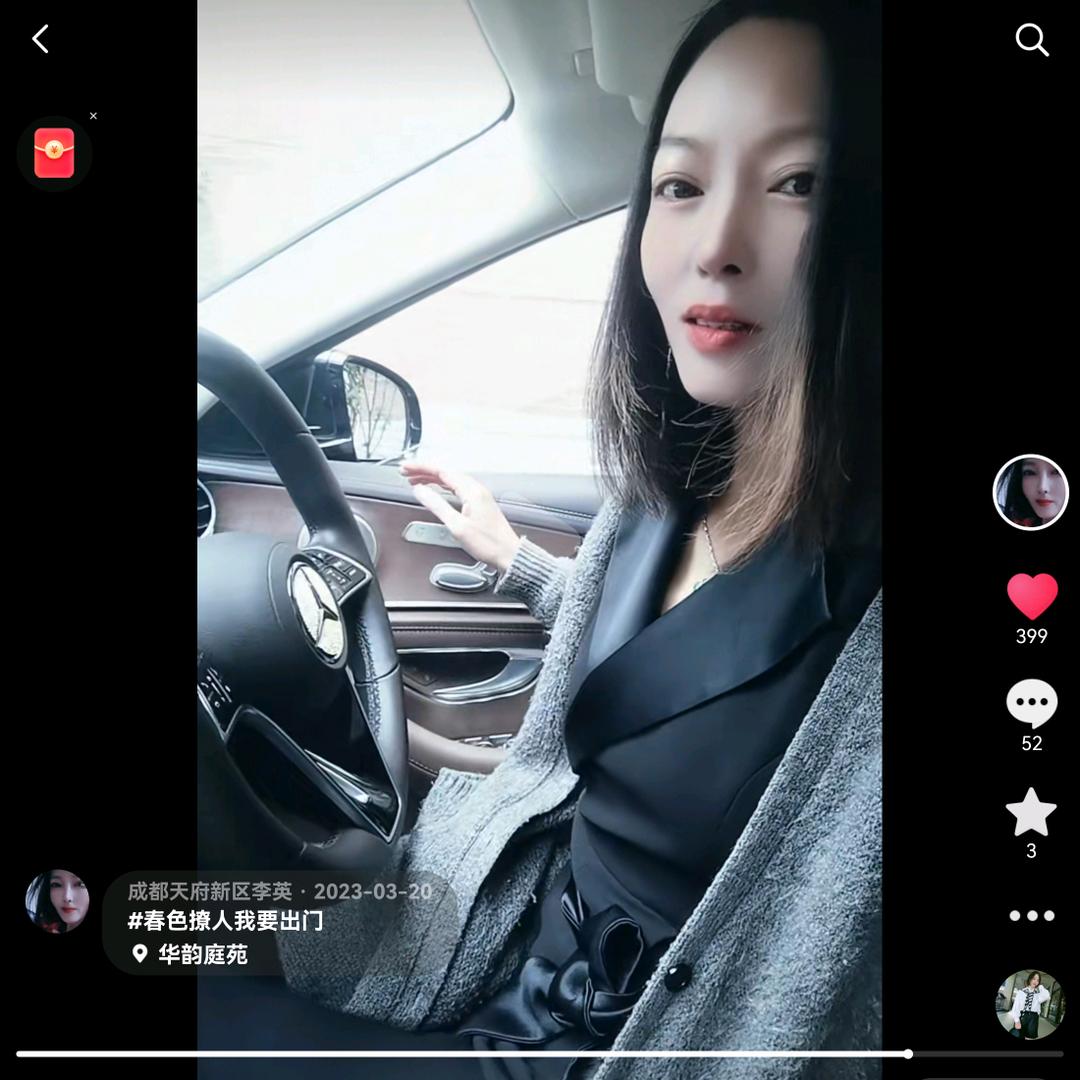Image resolution: width=1080 pixels, height=1080 pixels.
Task: Tap the author avatar beside the caption
Action: click(x=57, y=902)
